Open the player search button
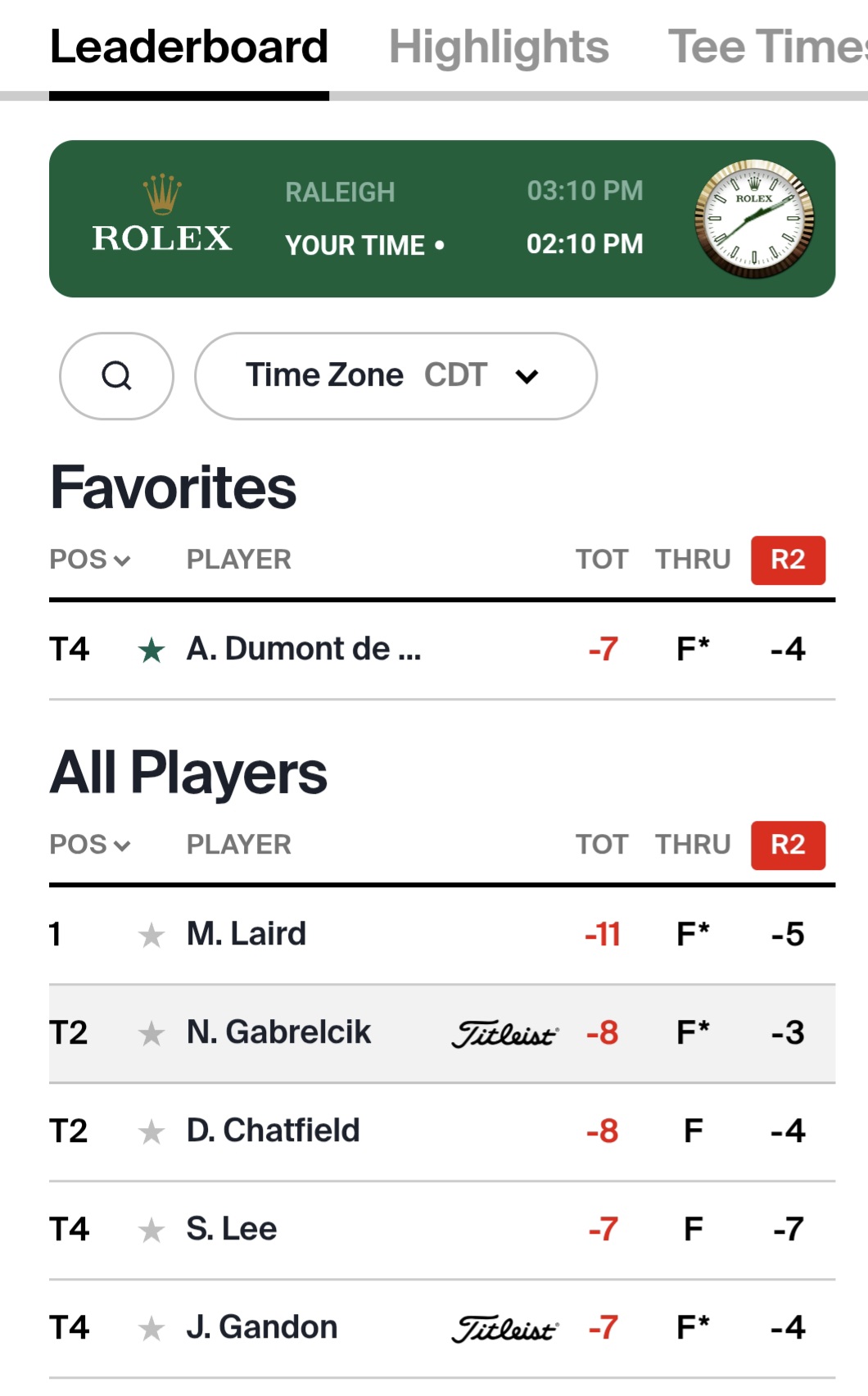Viewport: 868px width, 1396px height. click(116, 376)
